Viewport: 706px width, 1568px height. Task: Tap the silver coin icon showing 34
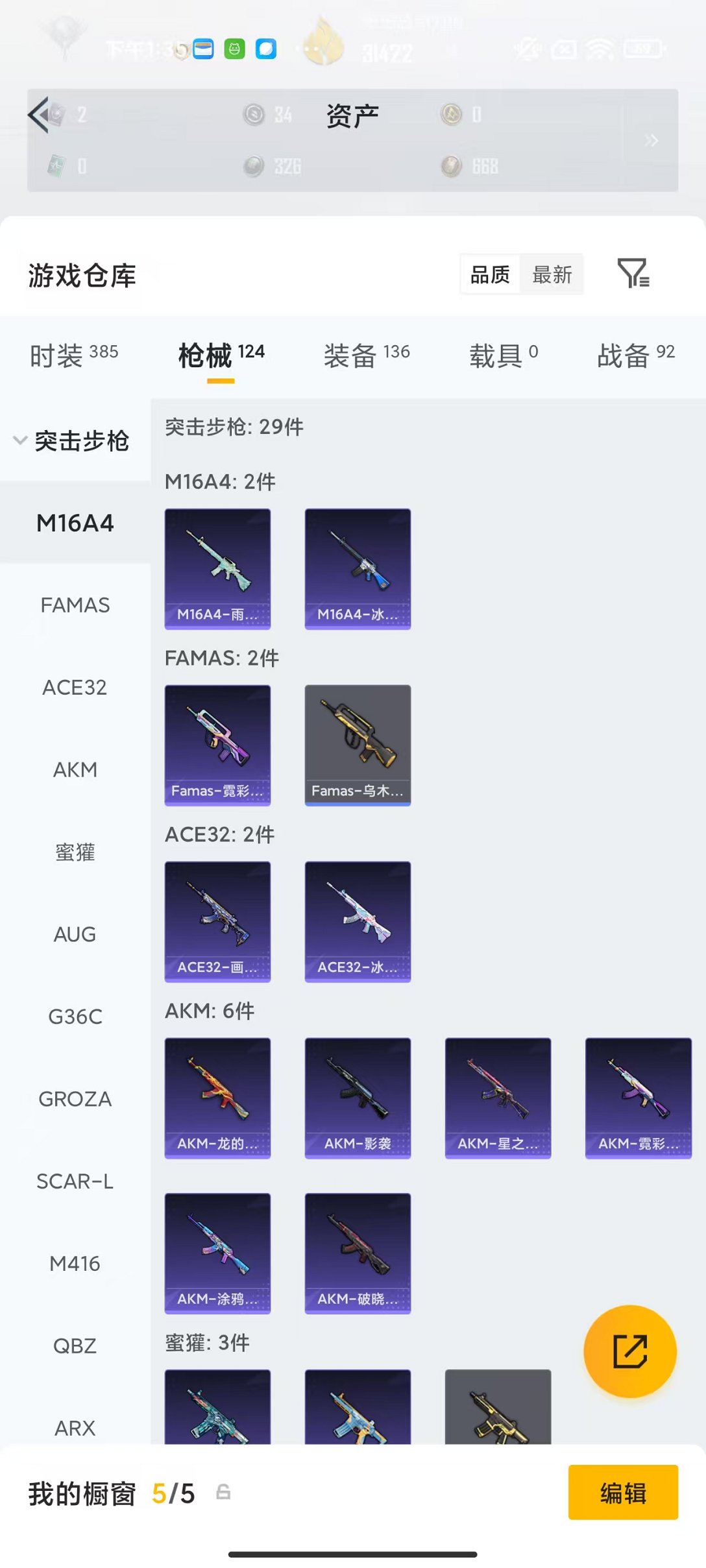coord(254,115)
